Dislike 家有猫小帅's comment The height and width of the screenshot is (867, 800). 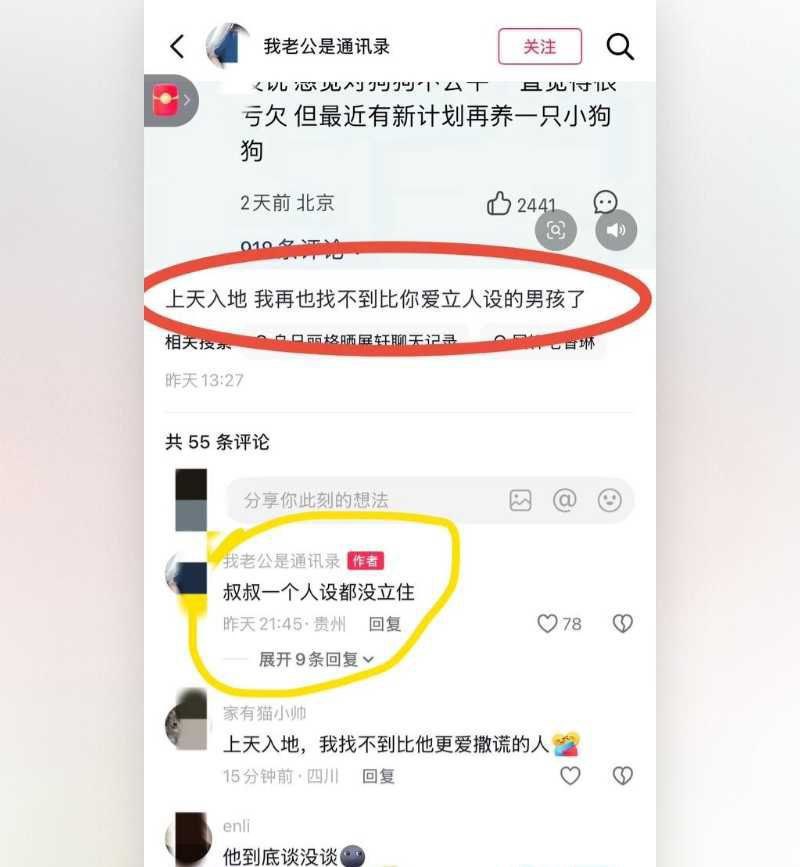622,776
